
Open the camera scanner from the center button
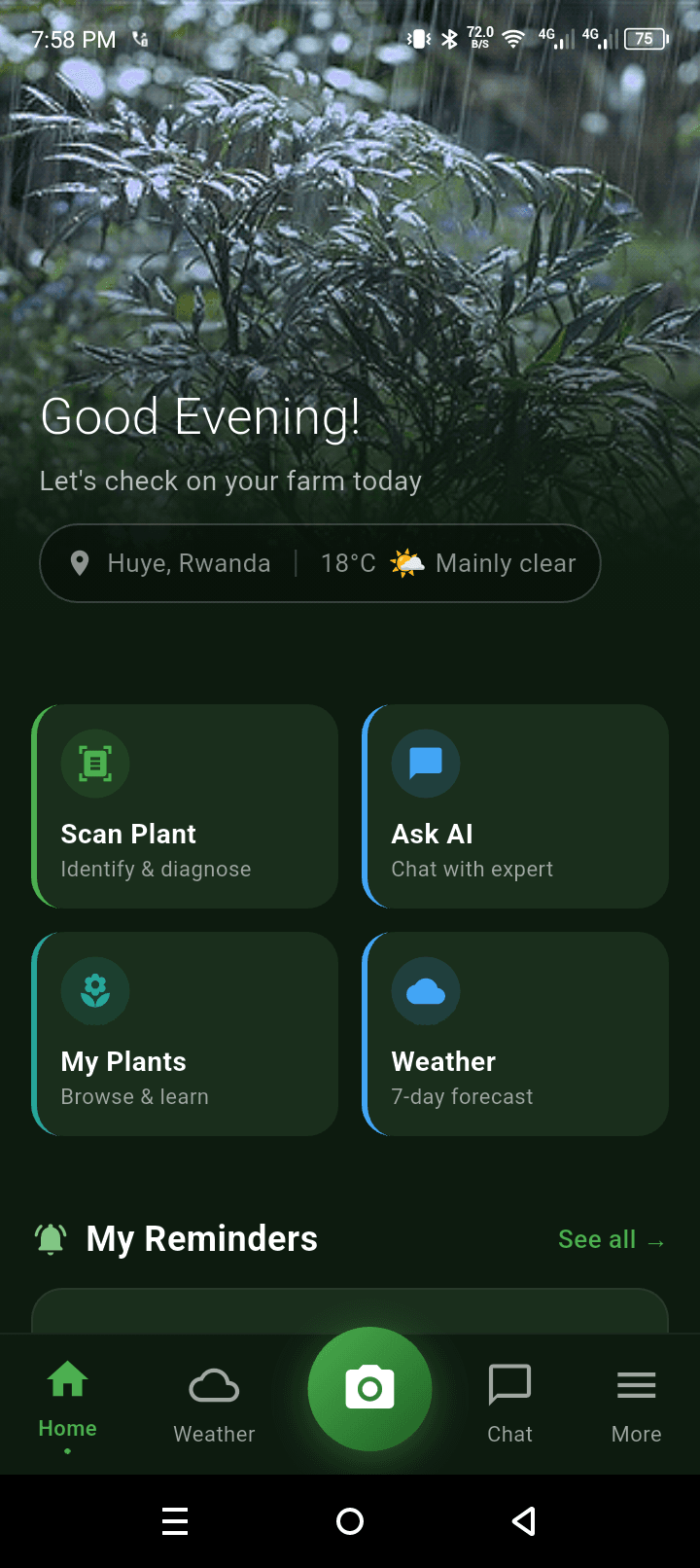(369, 1389)
